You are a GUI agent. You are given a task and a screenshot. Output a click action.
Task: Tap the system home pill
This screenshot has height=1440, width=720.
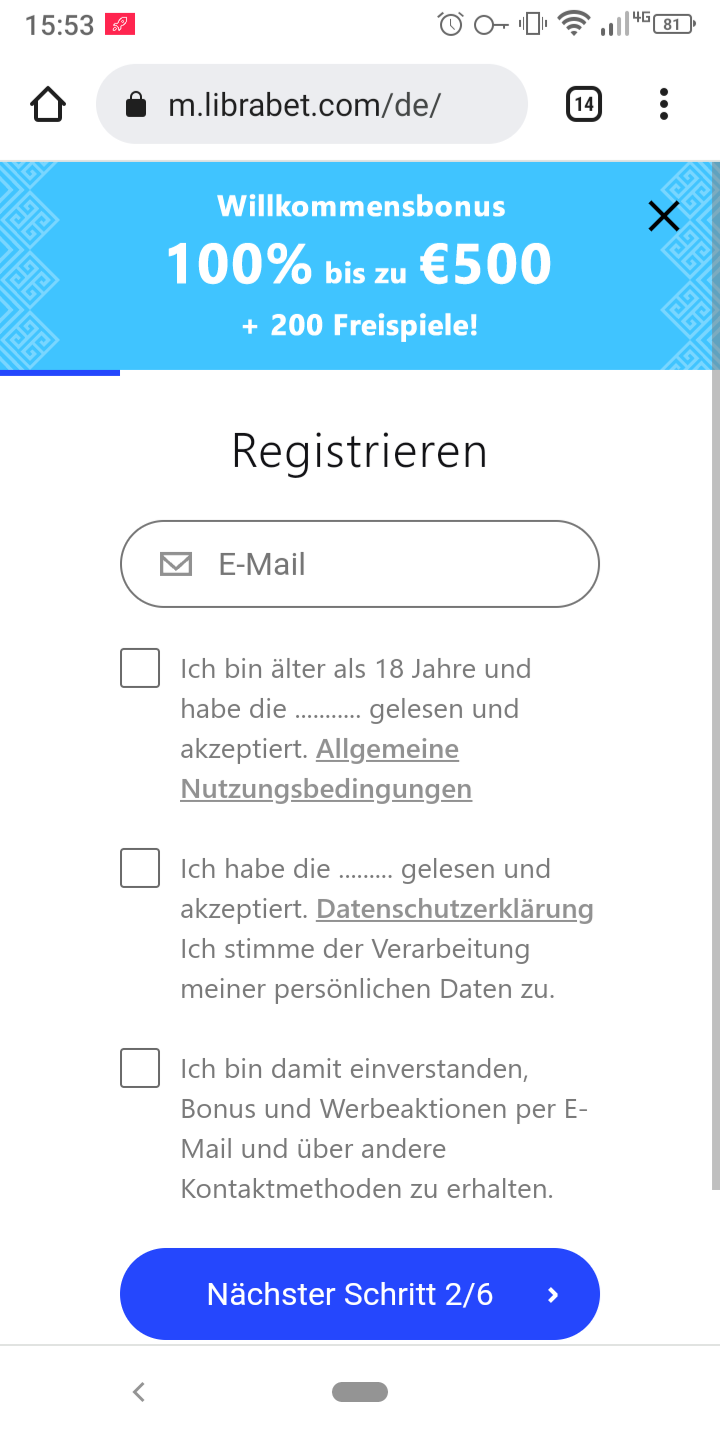click(360, 1391)
